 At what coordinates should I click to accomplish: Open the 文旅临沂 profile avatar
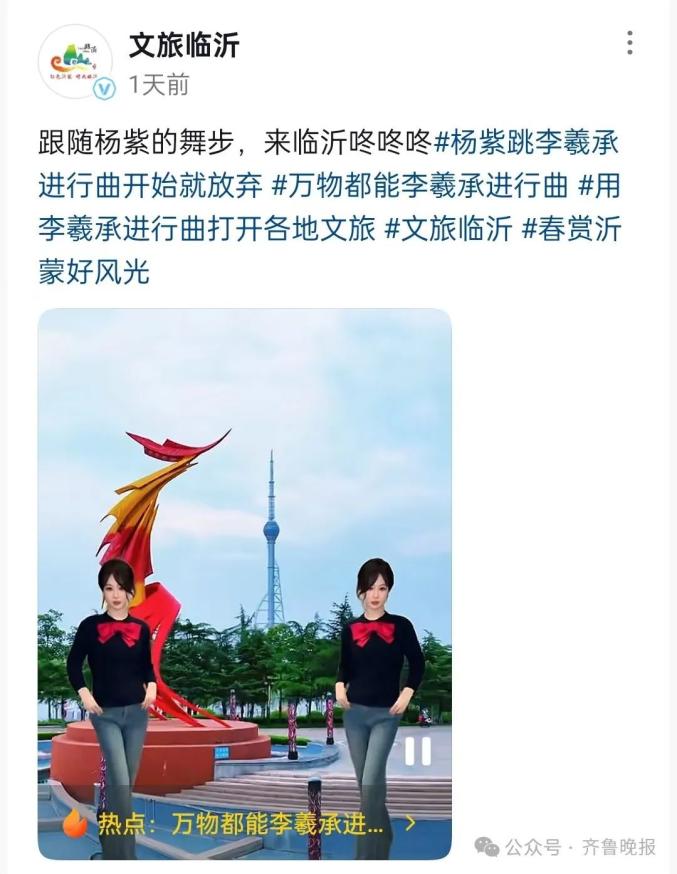click(75, 61)
